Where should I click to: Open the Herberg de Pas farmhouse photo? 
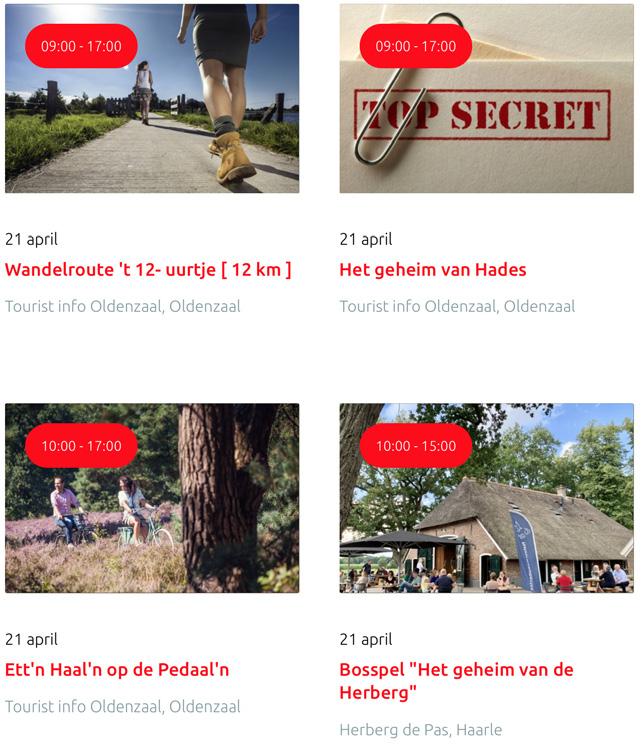click(486, 498)
